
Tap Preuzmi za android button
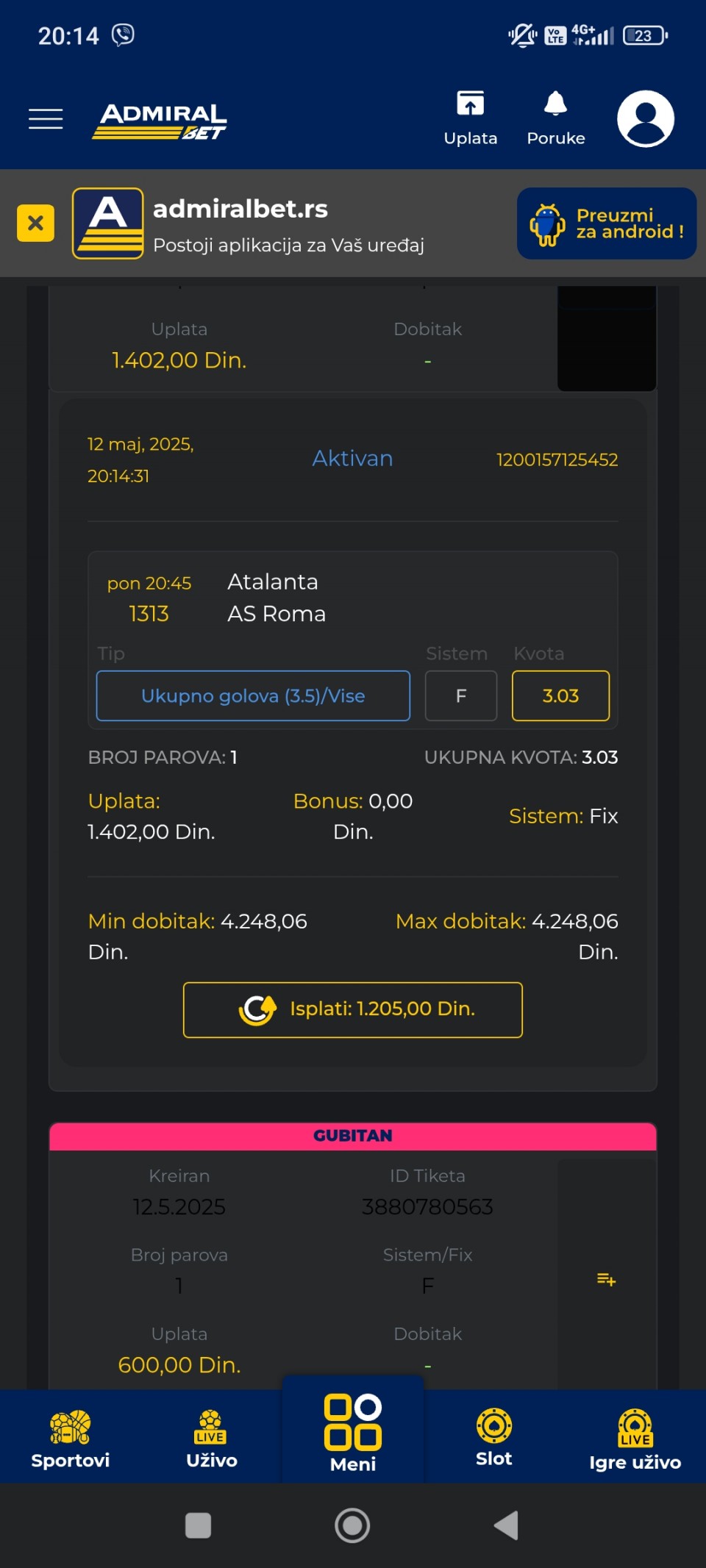607,223
